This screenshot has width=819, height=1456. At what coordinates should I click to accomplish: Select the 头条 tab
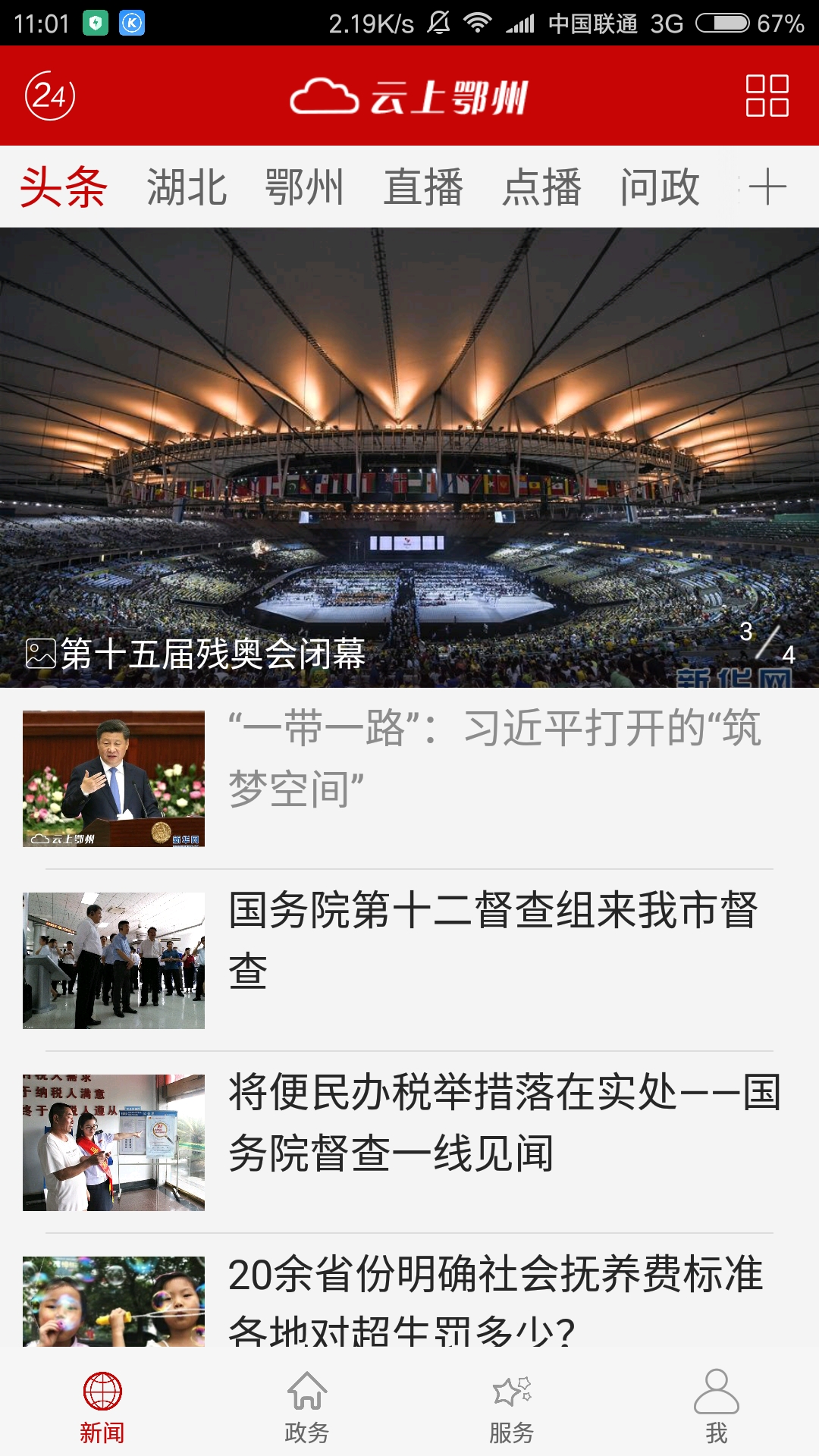[x=64, y=187]
